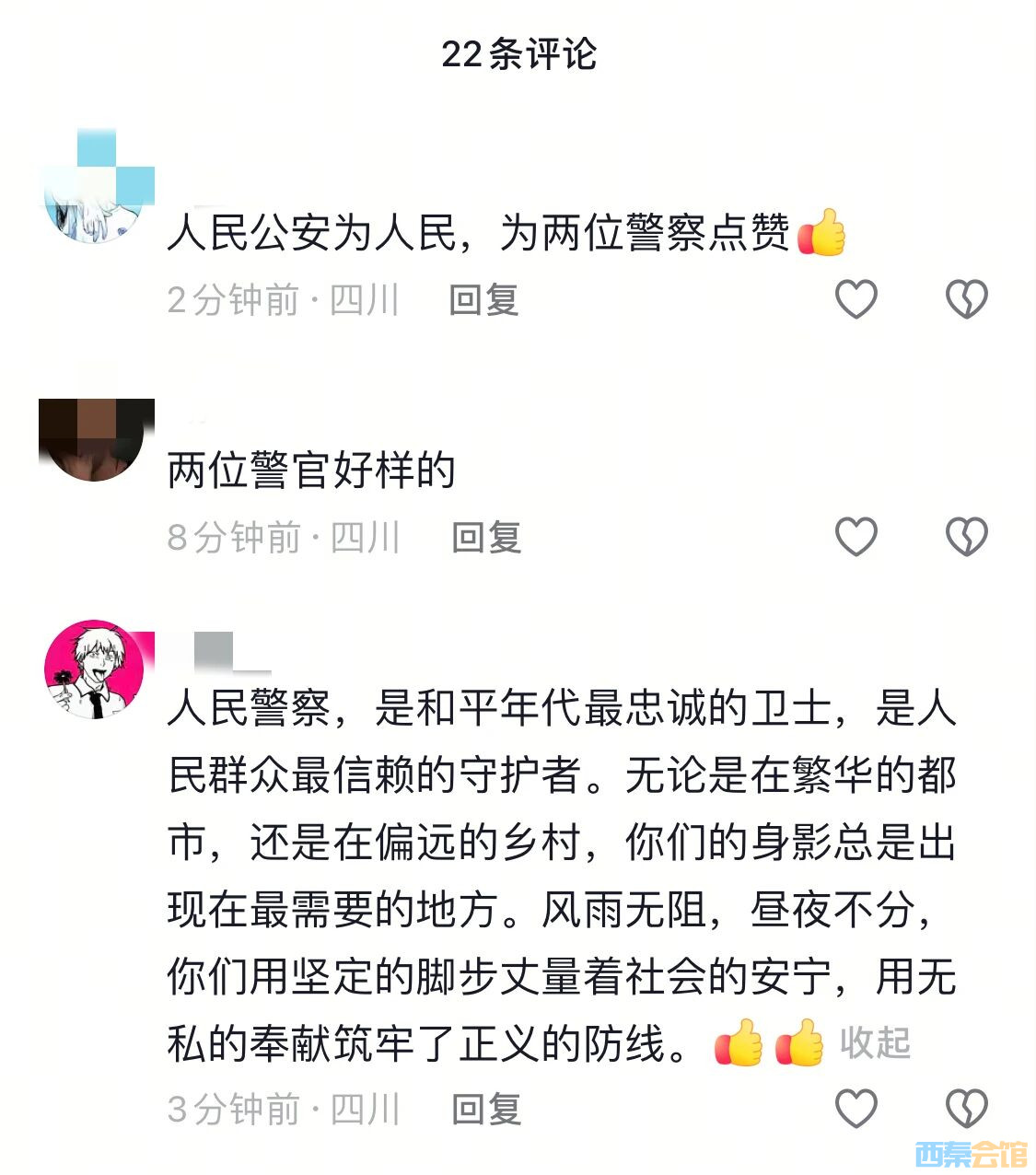Dislike the comment '两位警官好样的'
Viewport: 1036px width, 1175px height.
[967, 536]
